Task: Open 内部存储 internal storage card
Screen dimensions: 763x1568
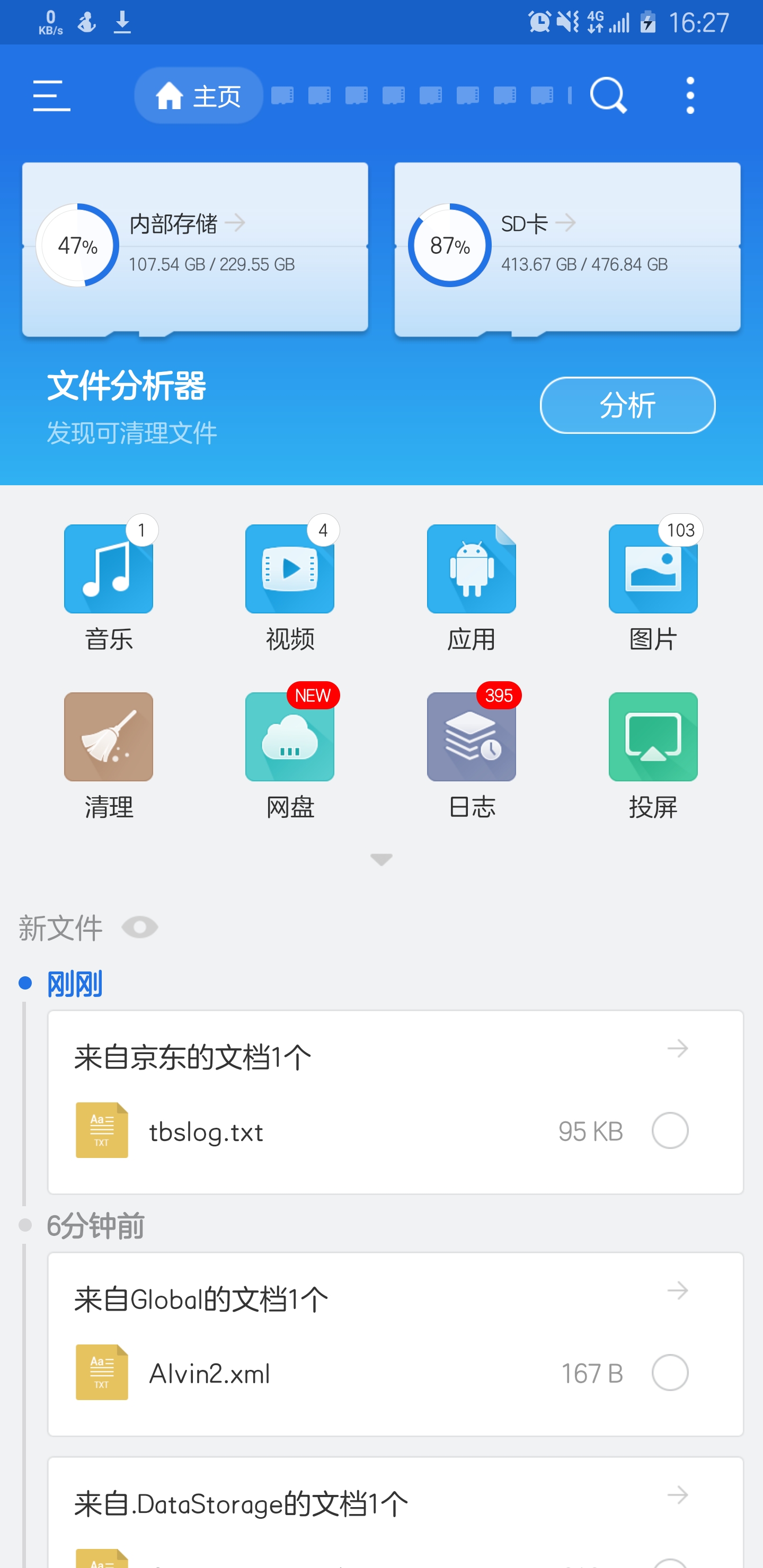Action: pos(195,248)
